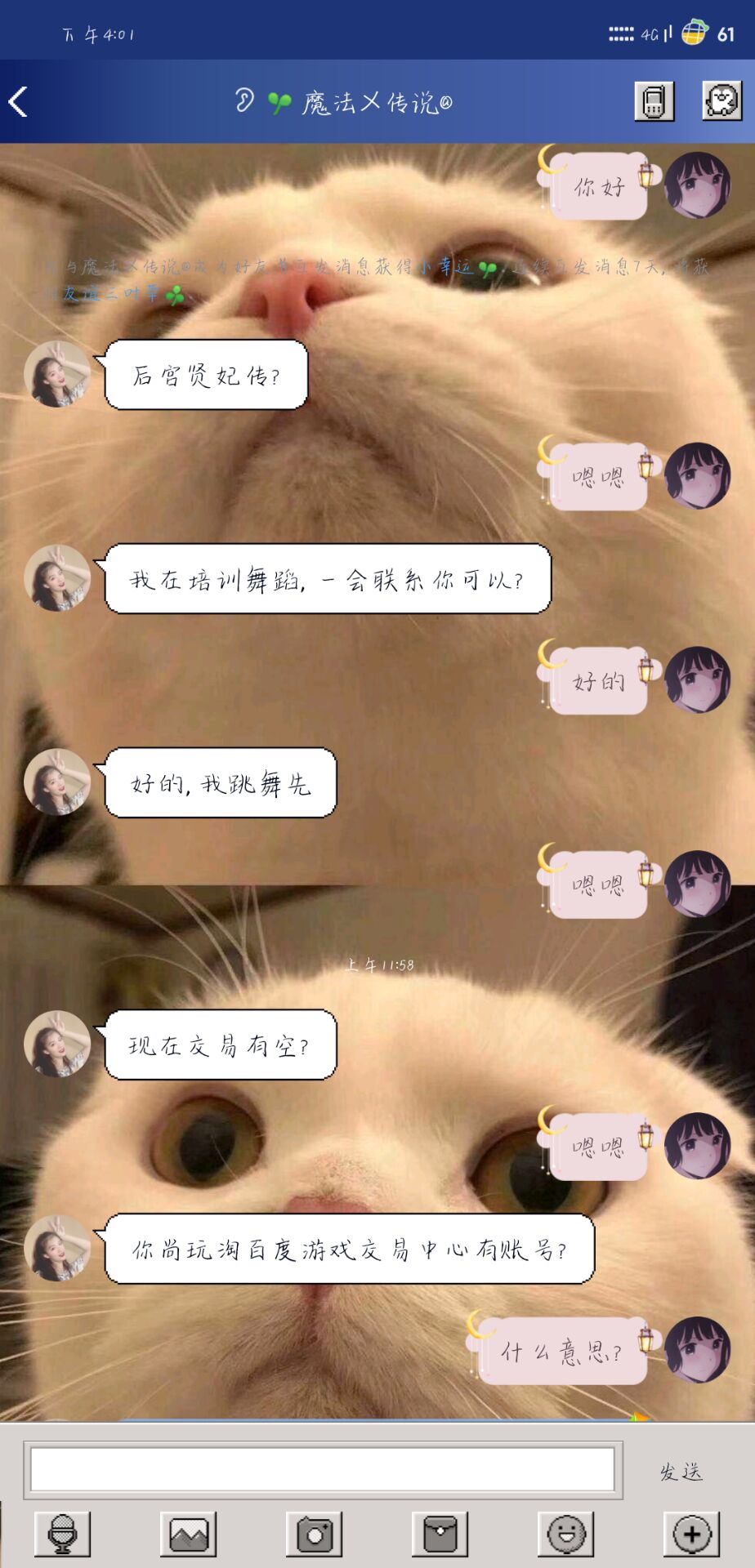Tap the friend's avatar beside 后宫贤妃传

click(x=56, y=374)
